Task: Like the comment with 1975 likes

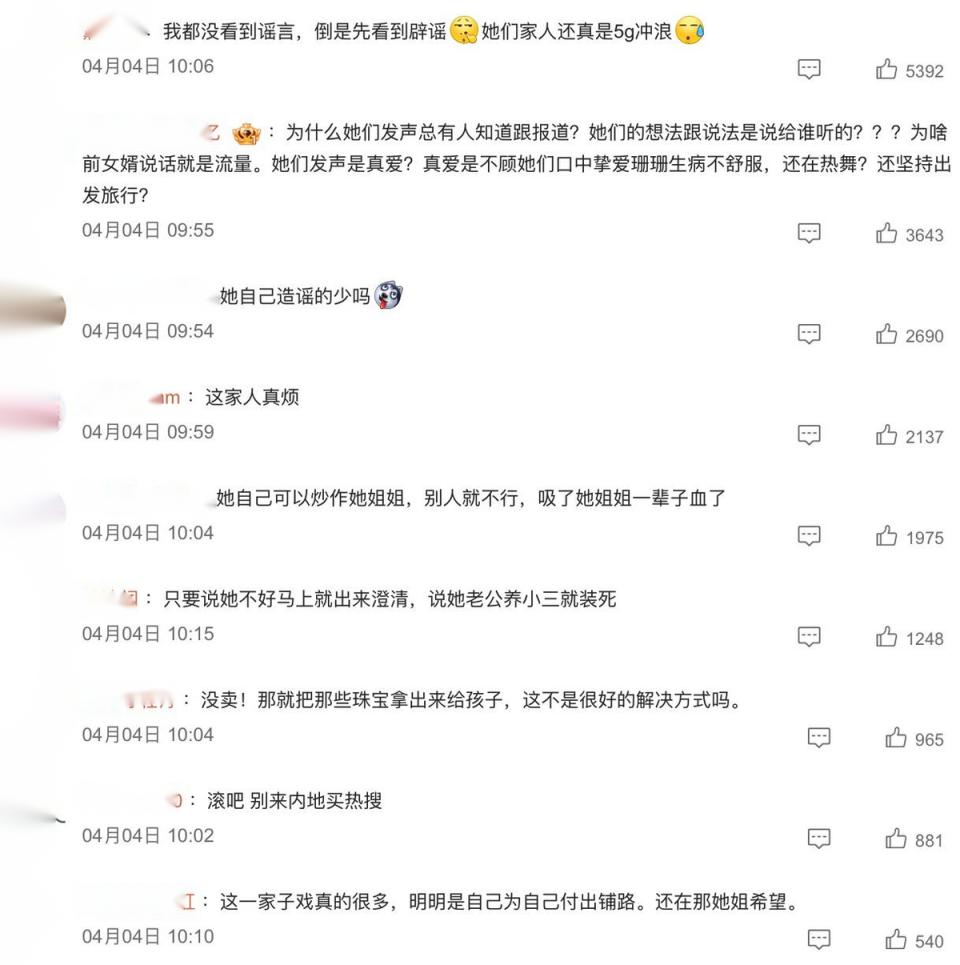Action: pyautogui.click(x=886, y=537)
